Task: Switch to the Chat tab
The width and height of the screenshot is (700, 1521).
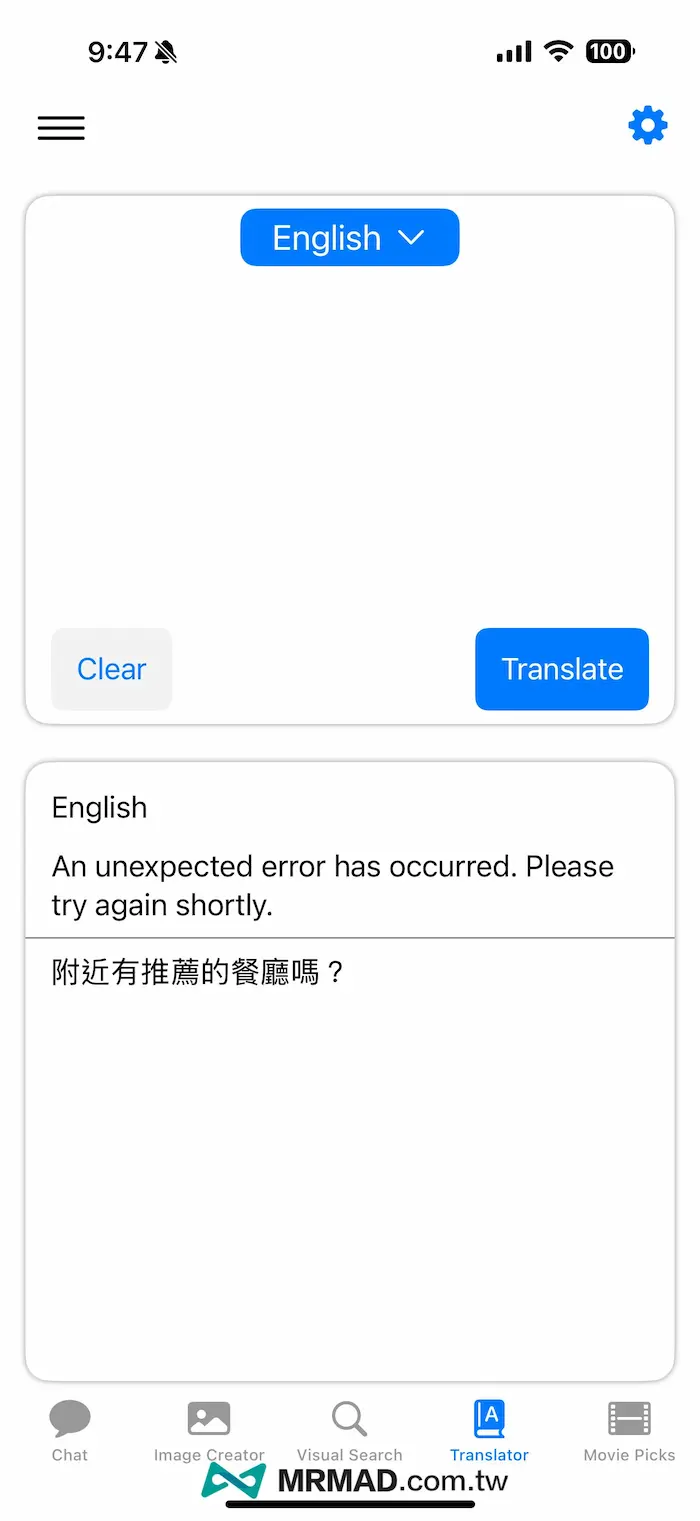Action: (x=70, y=1430)
